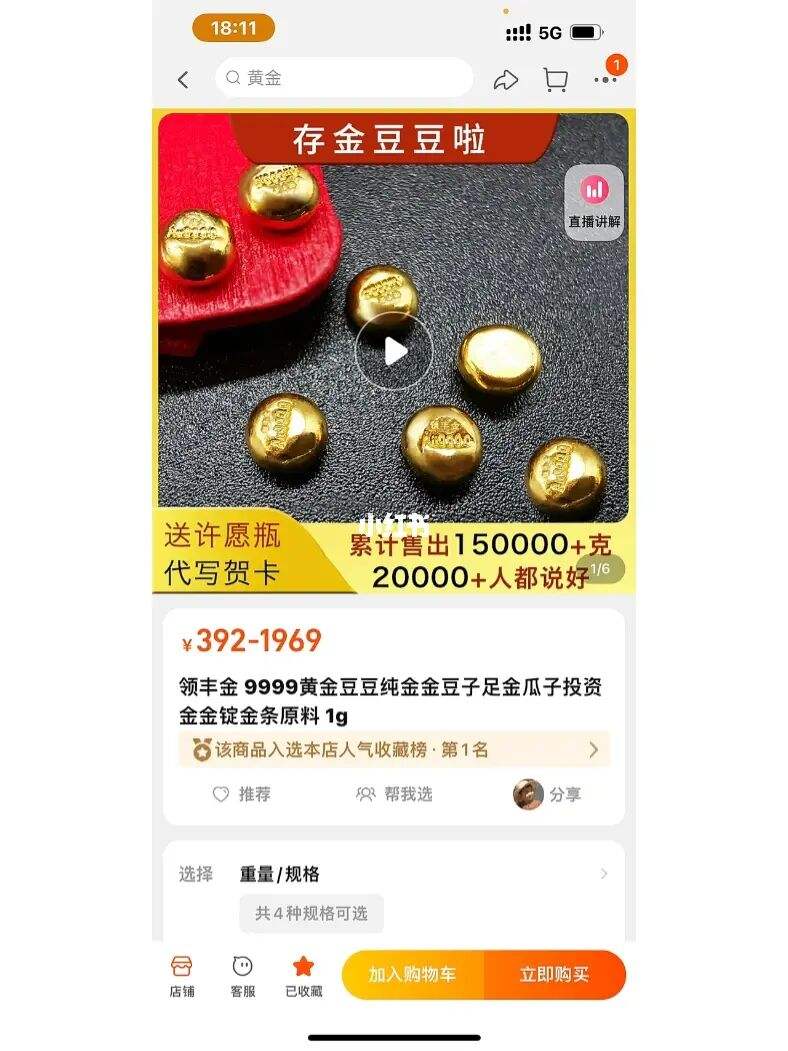Go back using the back arrow
The image size is (788, 1051).
[183, 80]
